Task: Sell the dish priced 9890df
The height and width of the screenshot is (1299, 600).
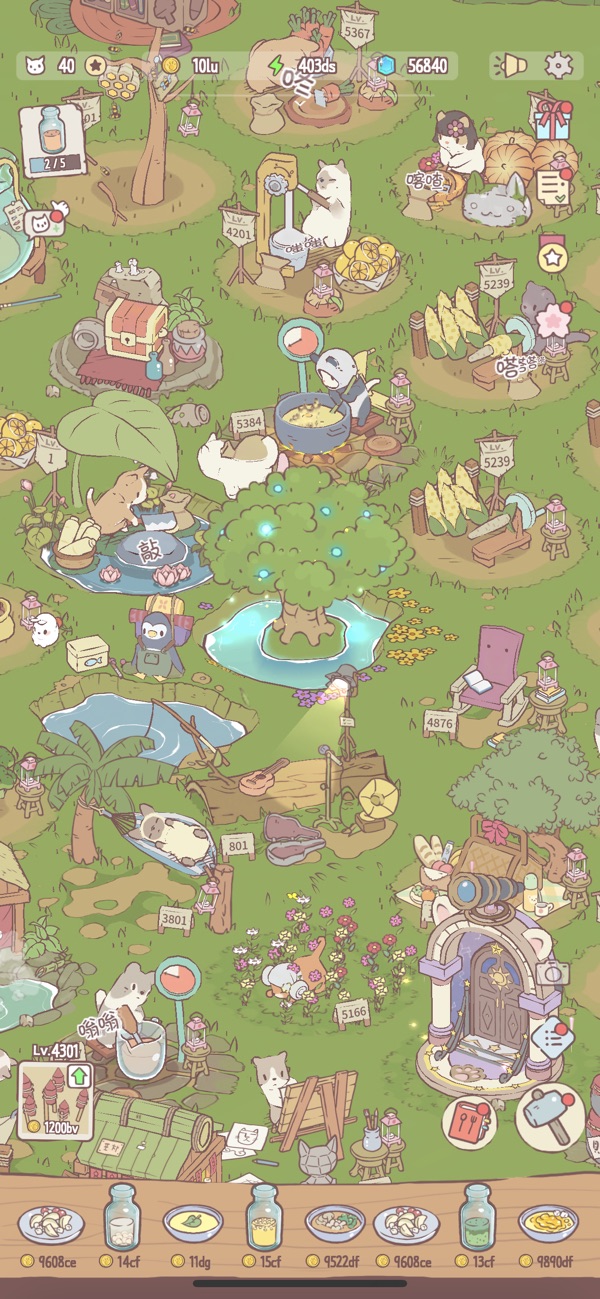Action: click(548, 1221)
